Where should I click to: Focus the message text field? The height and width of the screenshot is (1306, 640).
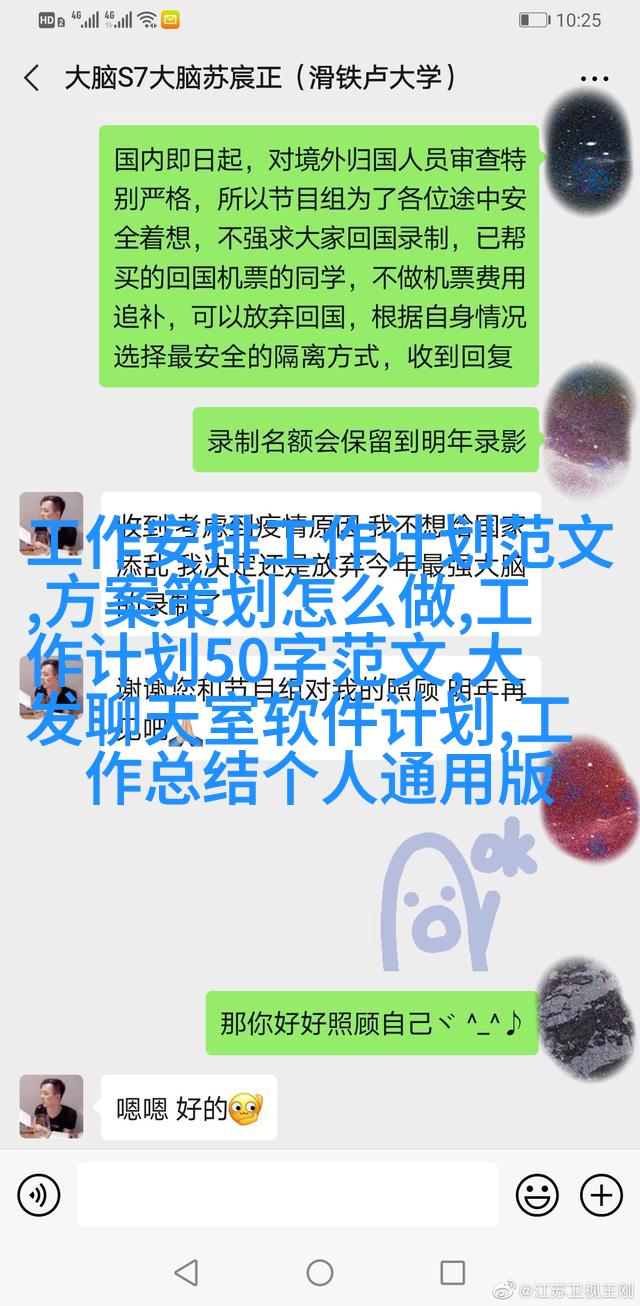288,1194
